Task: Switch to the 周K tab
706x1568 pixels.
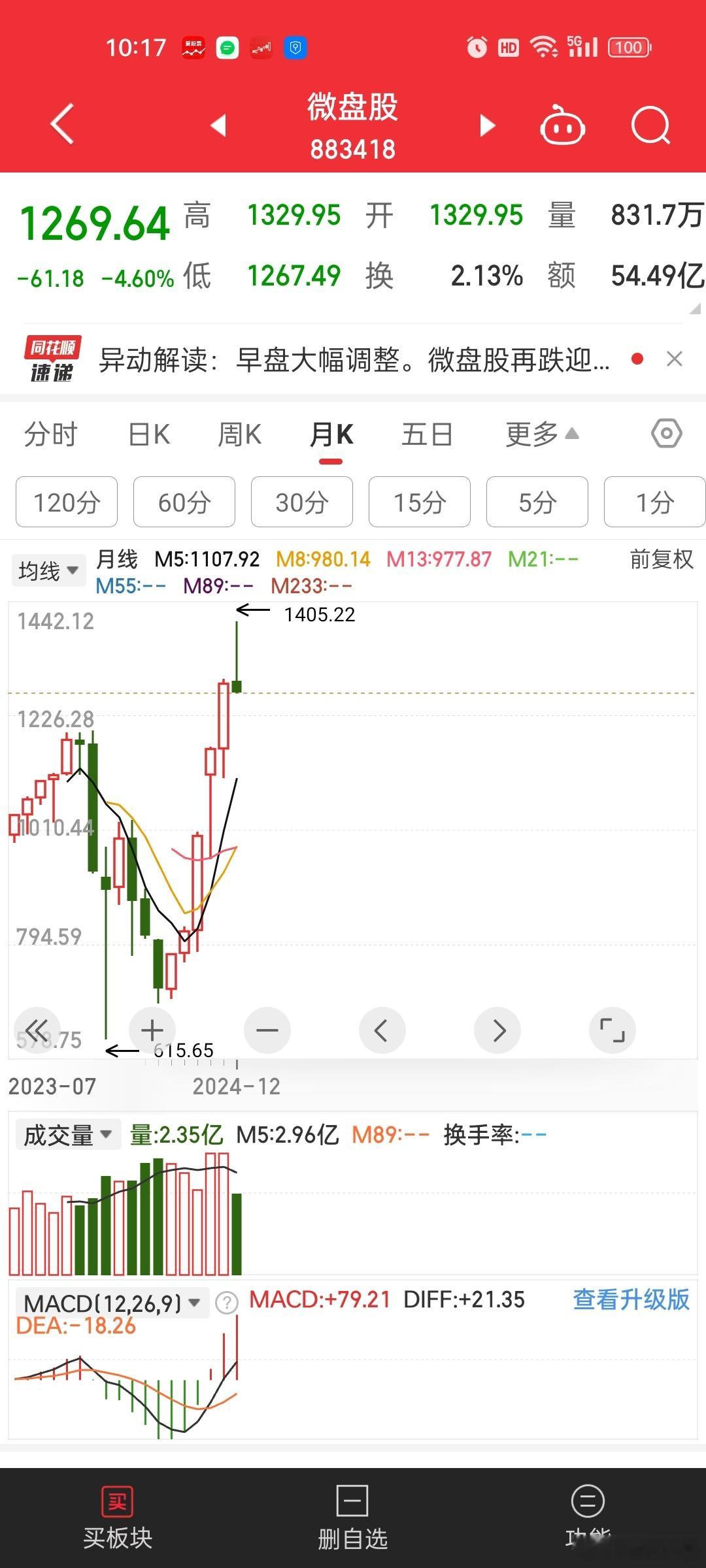Action: 239,434
